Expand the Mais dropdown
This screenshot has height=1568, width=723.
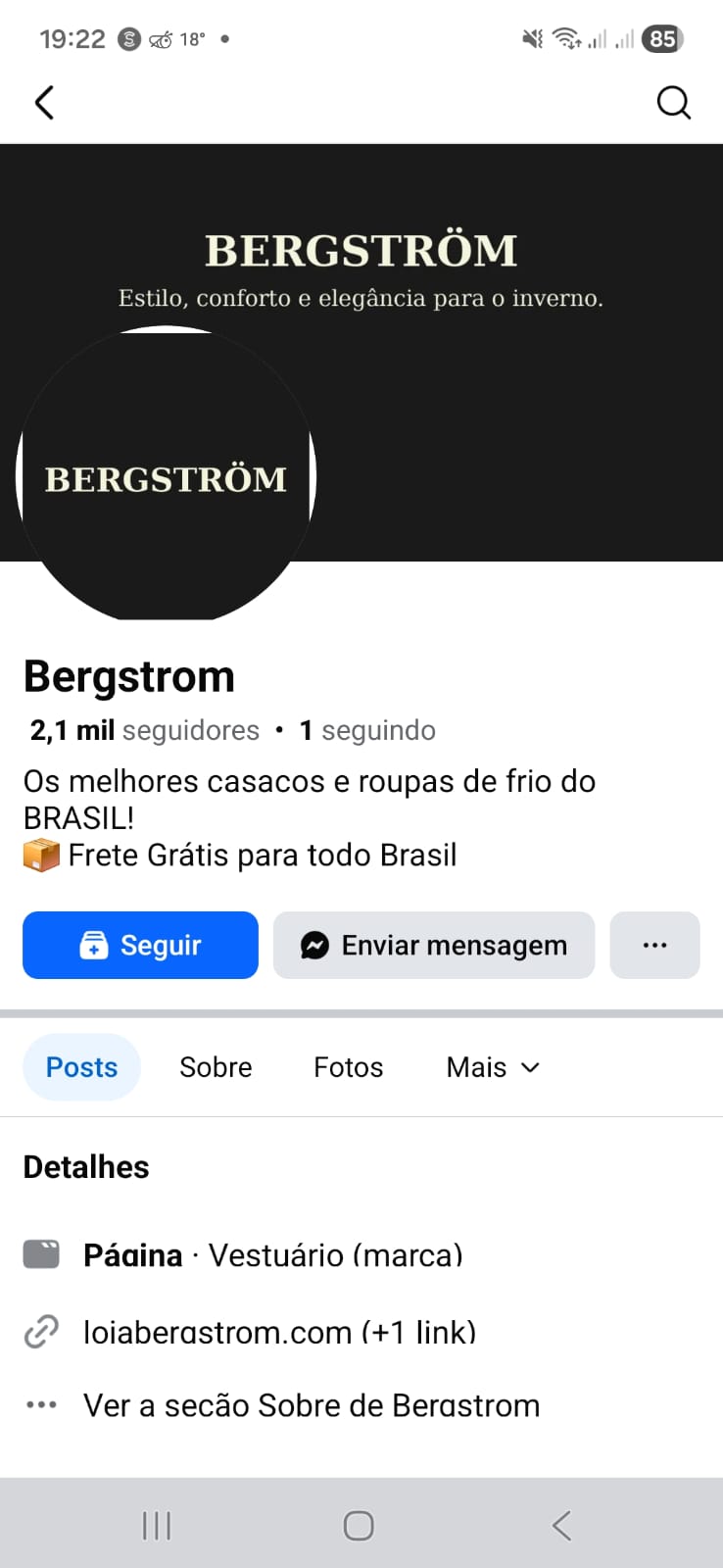click(492, 1067)
